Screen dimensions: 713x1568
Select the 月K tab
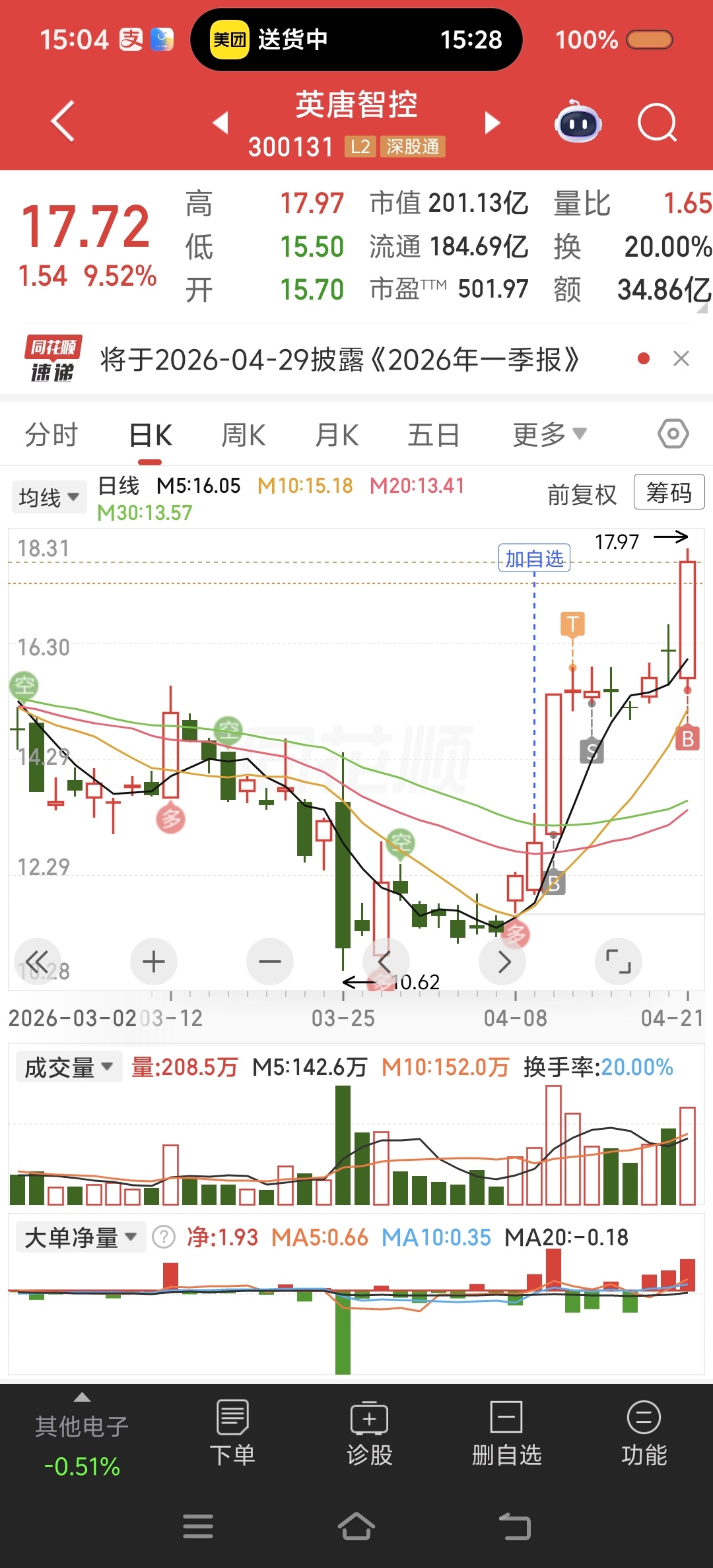[337, 435]
